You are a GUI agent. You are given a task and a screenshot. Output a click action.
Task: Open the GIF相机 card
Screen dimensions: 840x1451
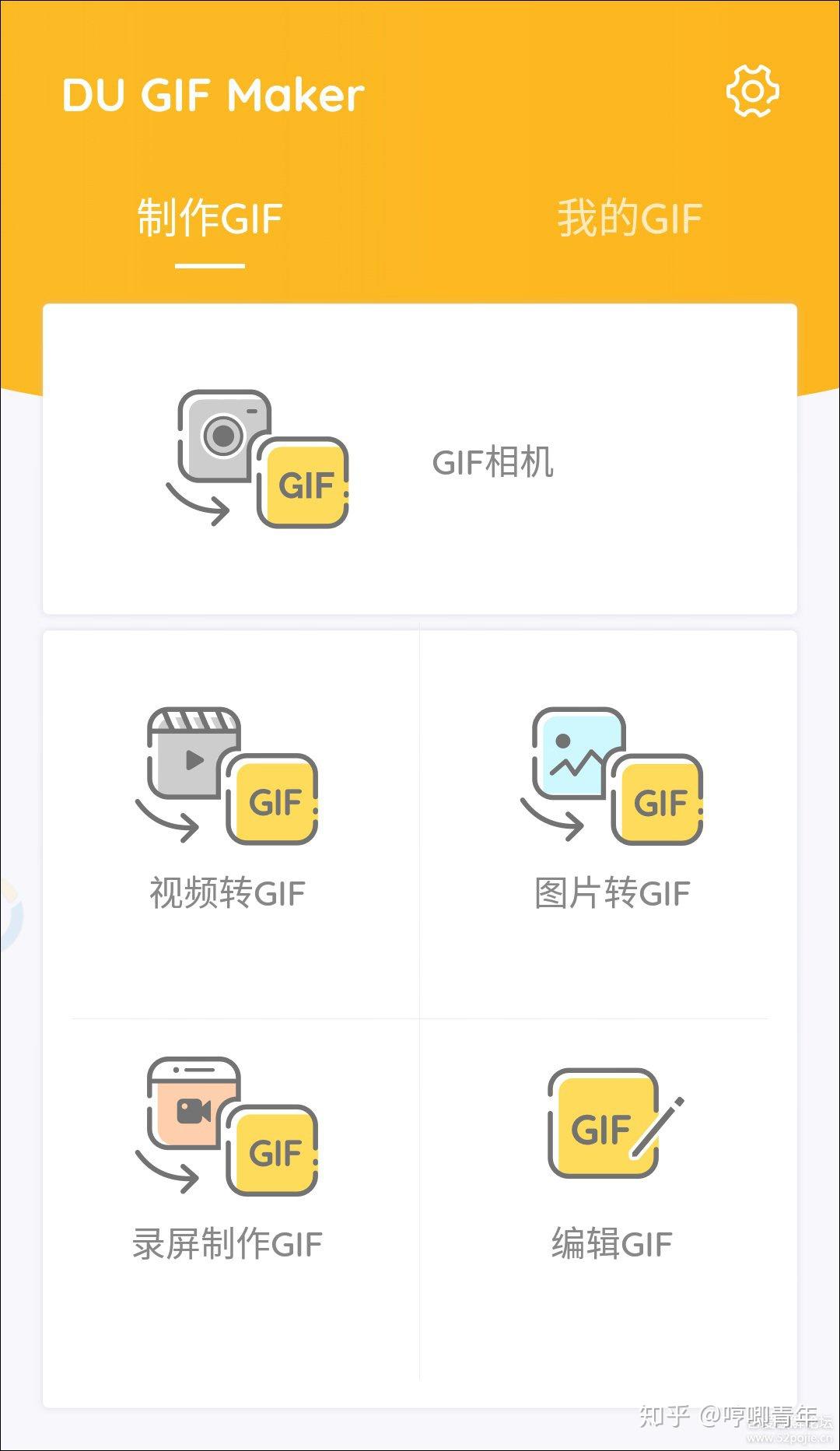420,460
